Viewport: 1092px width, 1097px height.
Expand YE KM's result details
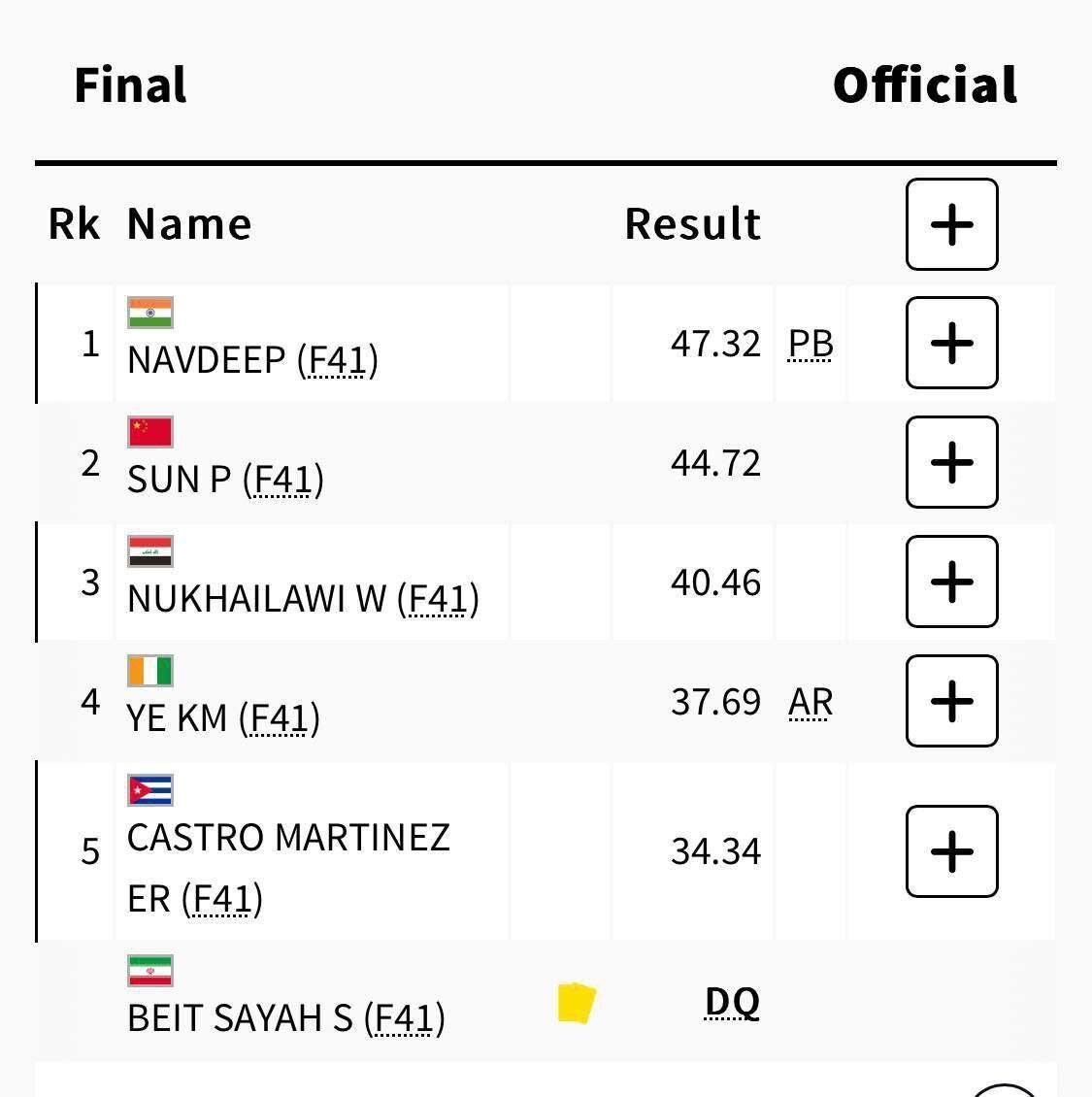(951, 701)
